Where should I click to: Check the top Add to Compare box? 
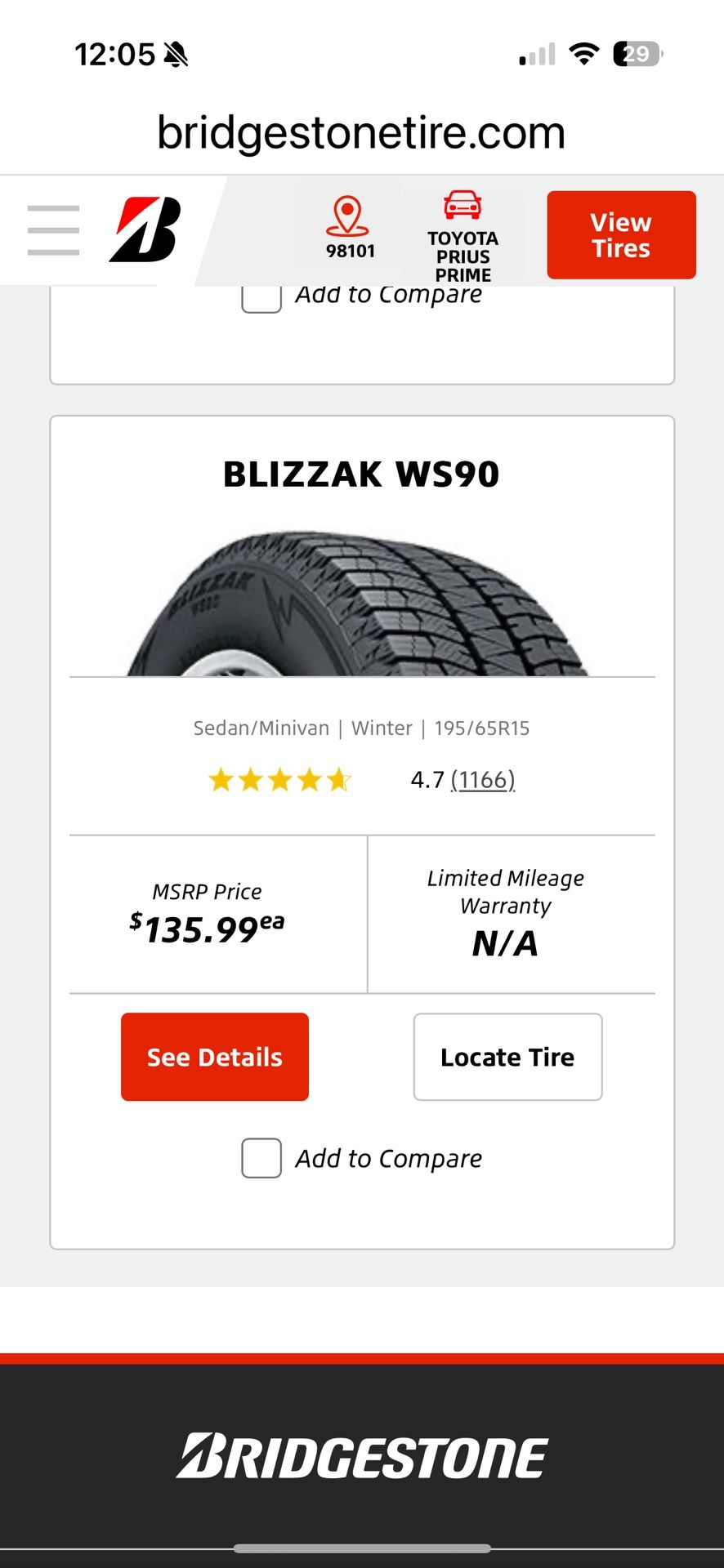[261, 296]
